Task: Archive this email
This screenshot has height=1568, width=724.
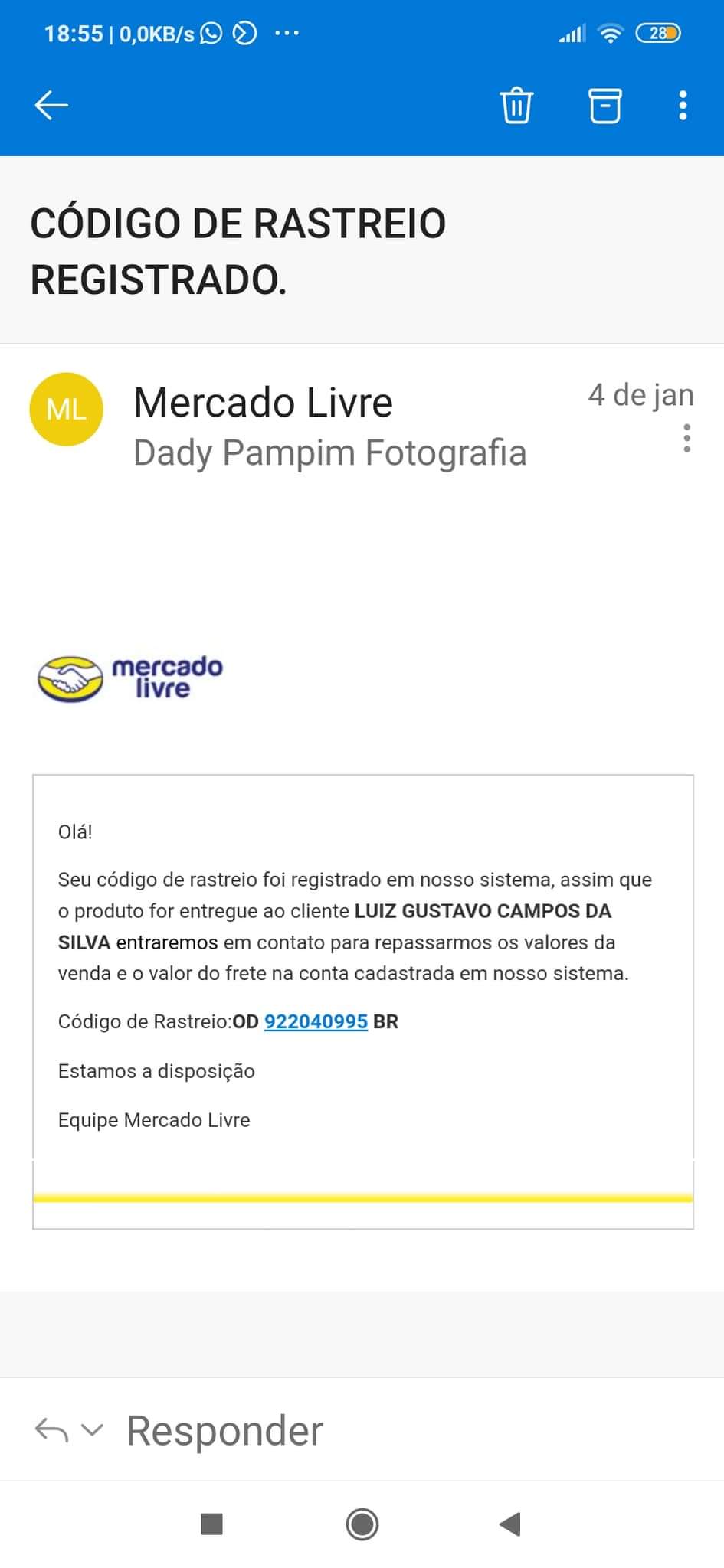Action: (x=604, y=106)
